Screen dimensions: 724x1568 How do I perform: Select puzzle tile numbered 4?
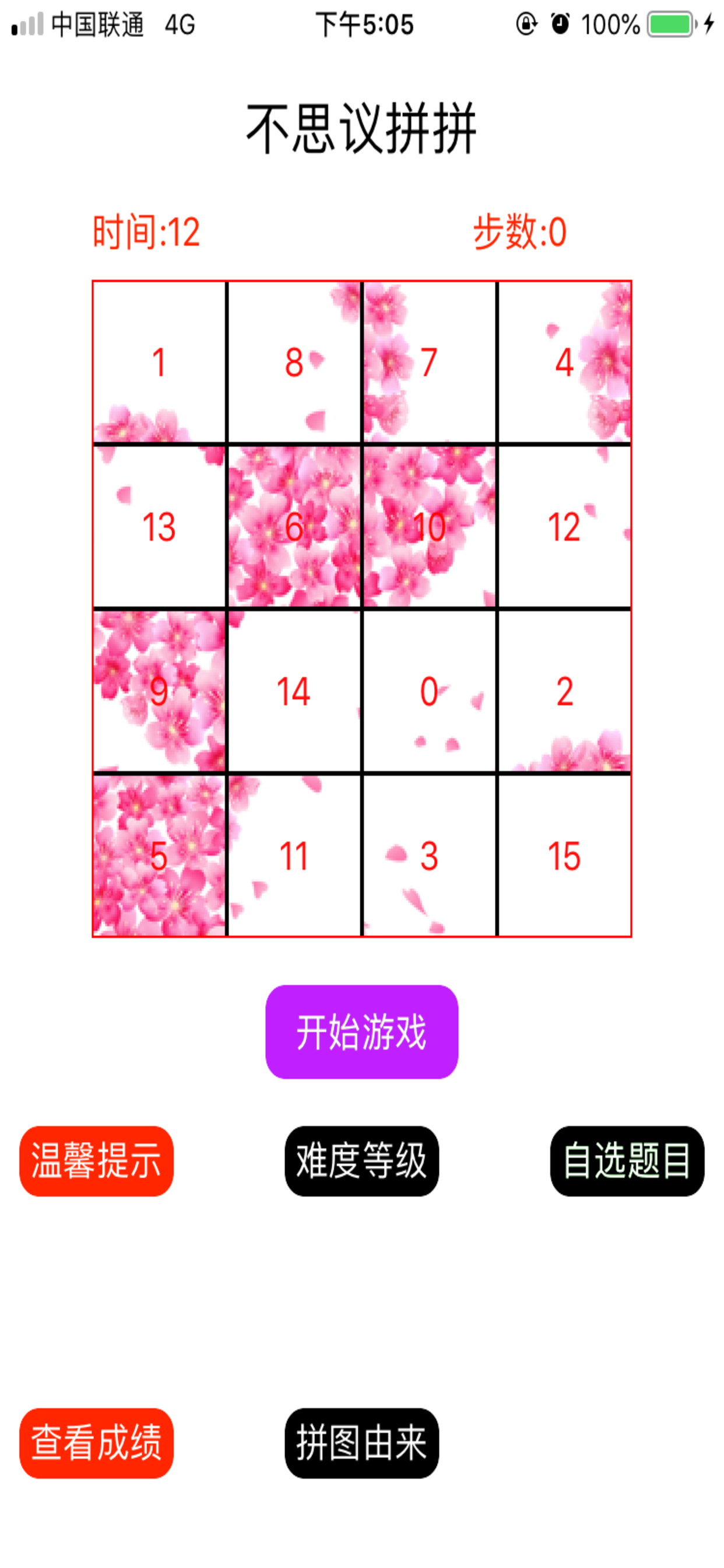565,362
